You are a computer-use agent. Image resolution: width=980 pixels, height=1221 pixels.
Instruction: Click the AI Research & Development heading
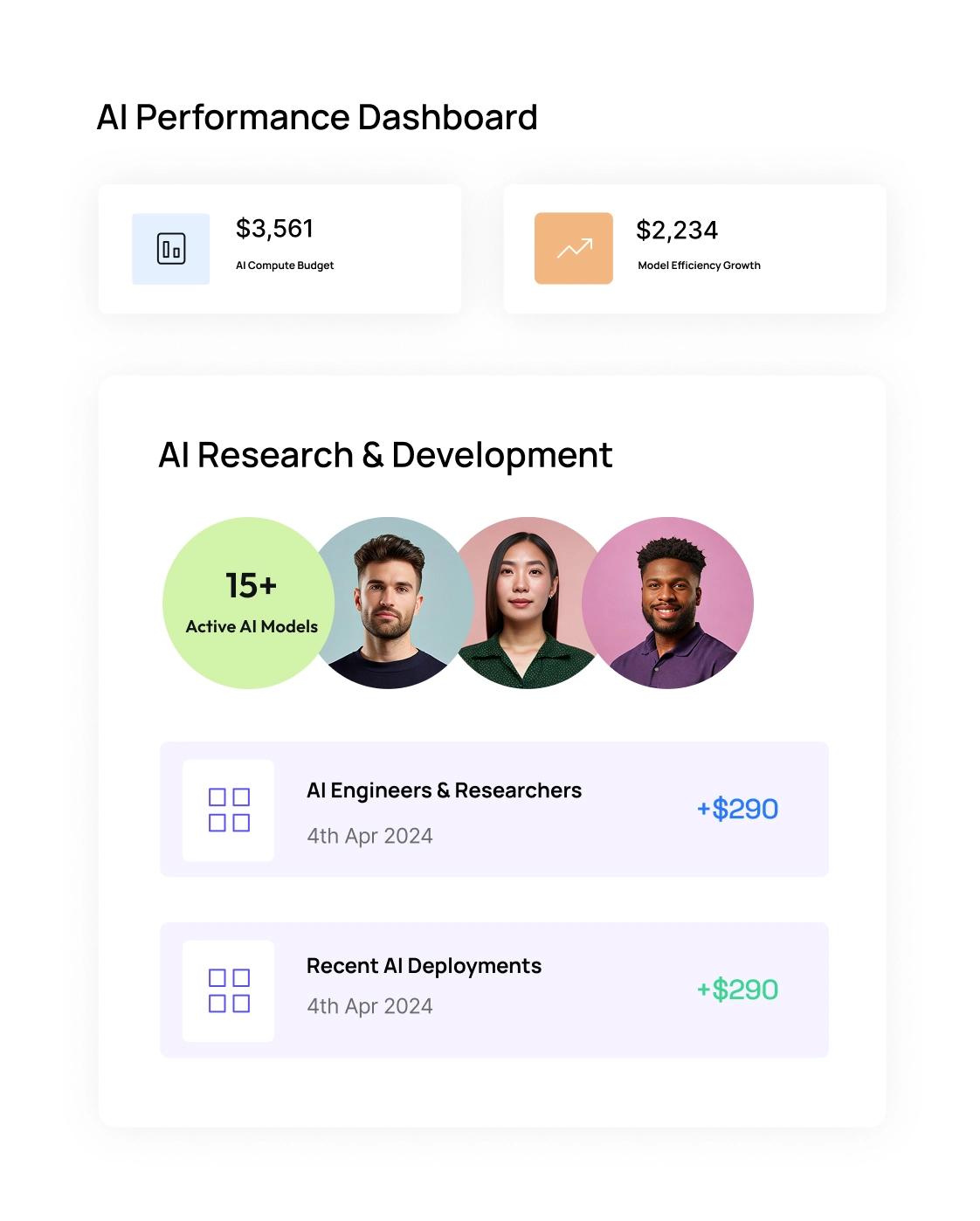click(385, 455)
